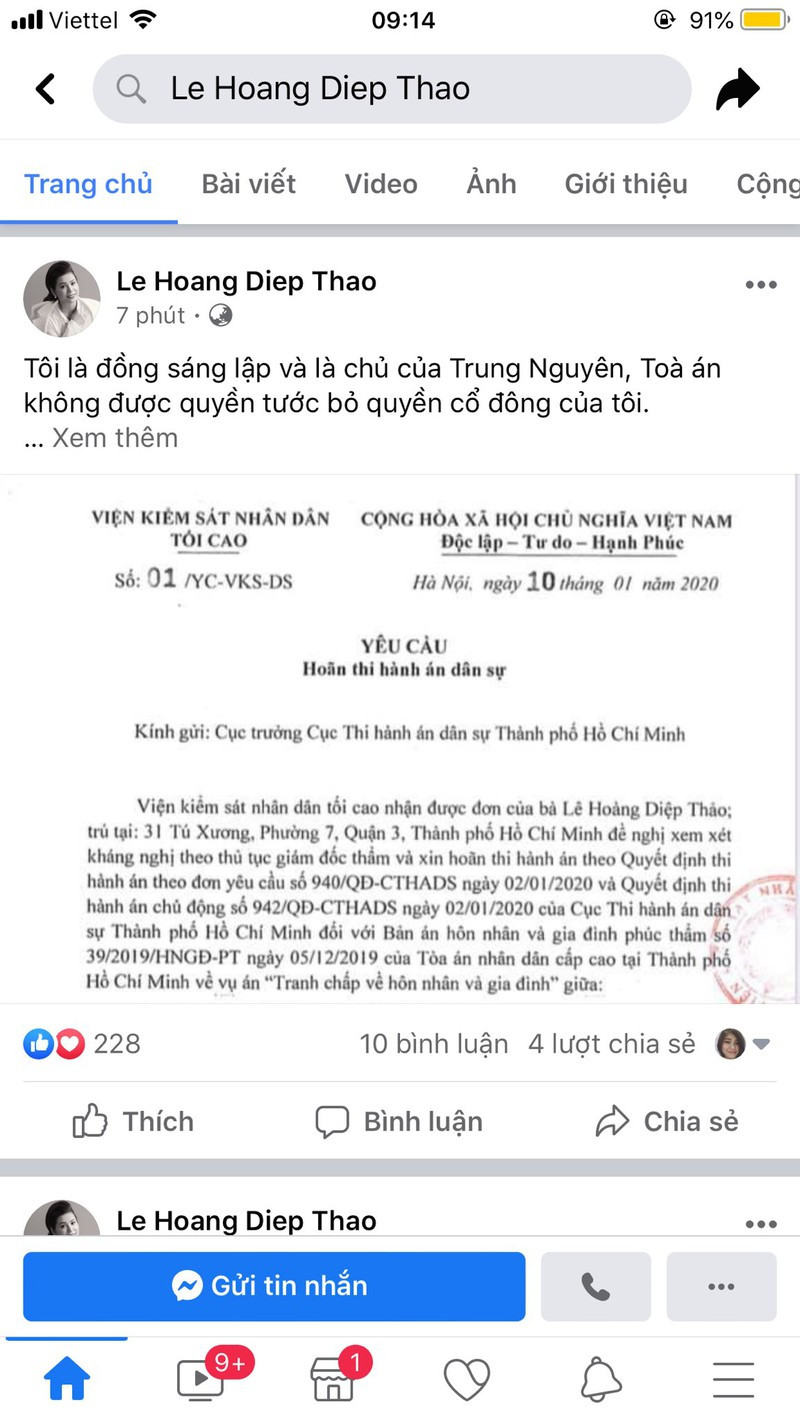Open the post options three-dot menu
The image size is (800, 1422).
click(x=759, y=285)
